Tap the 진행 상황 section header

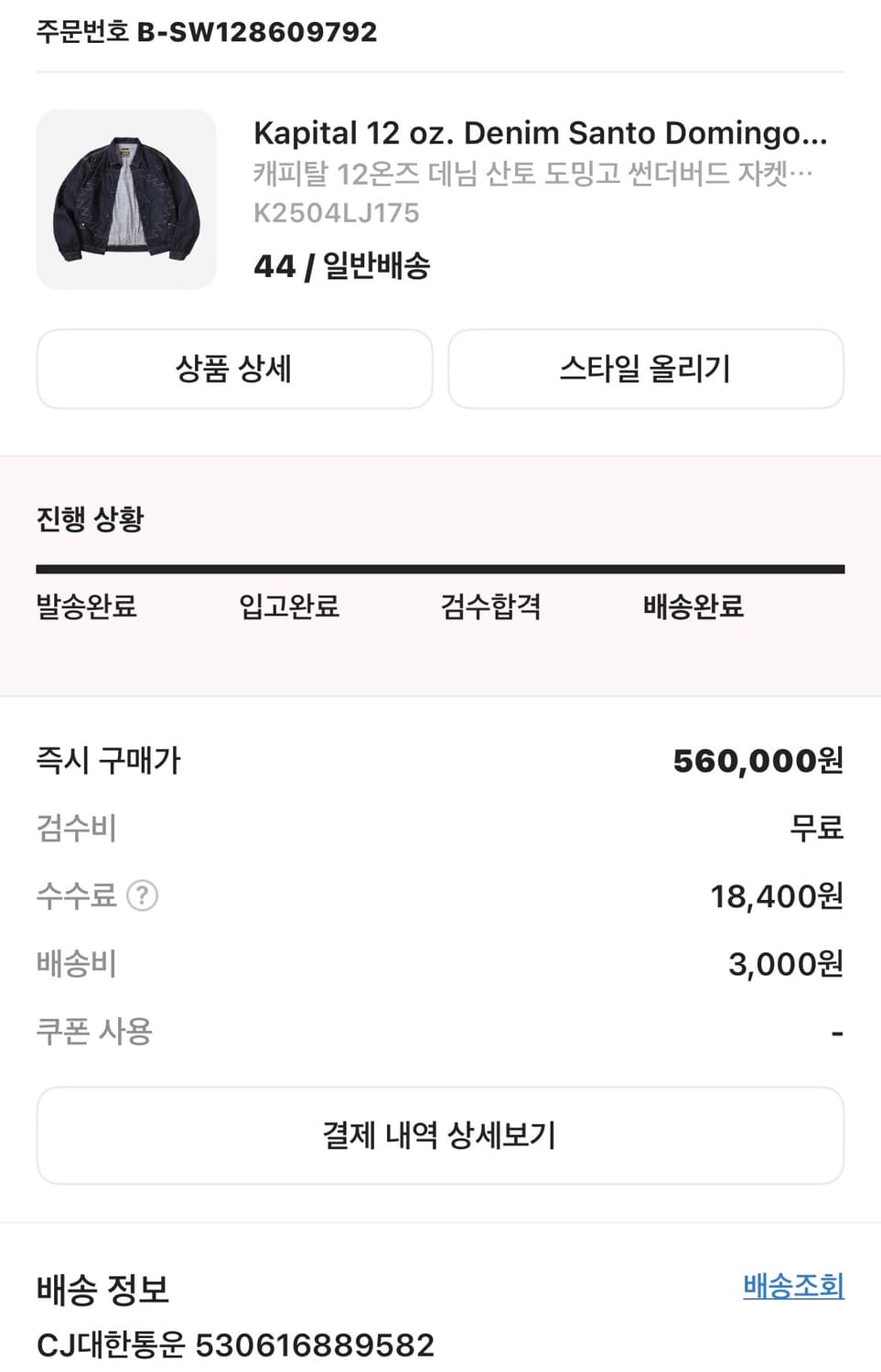88,517
